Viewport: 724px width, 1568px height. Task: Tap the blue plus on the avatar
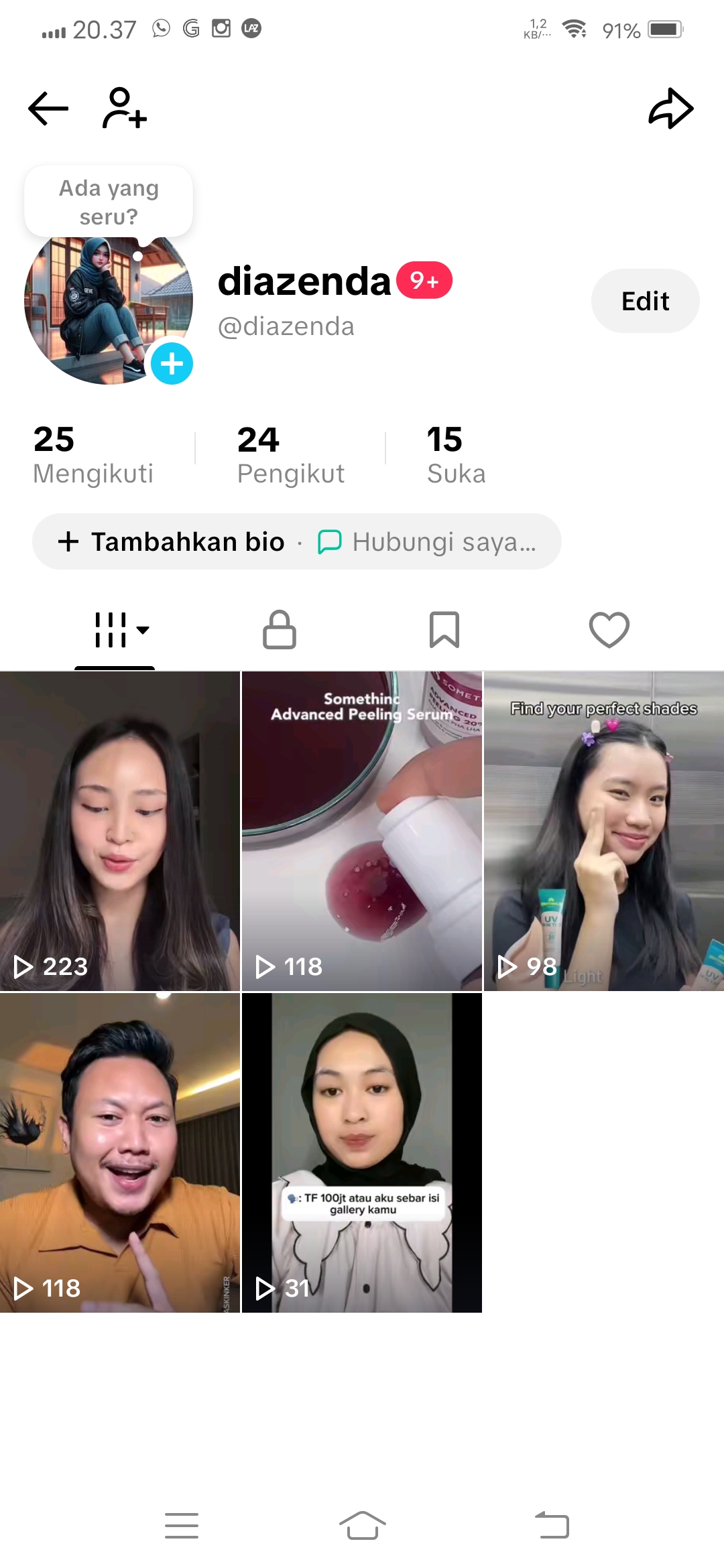[172, 363]
